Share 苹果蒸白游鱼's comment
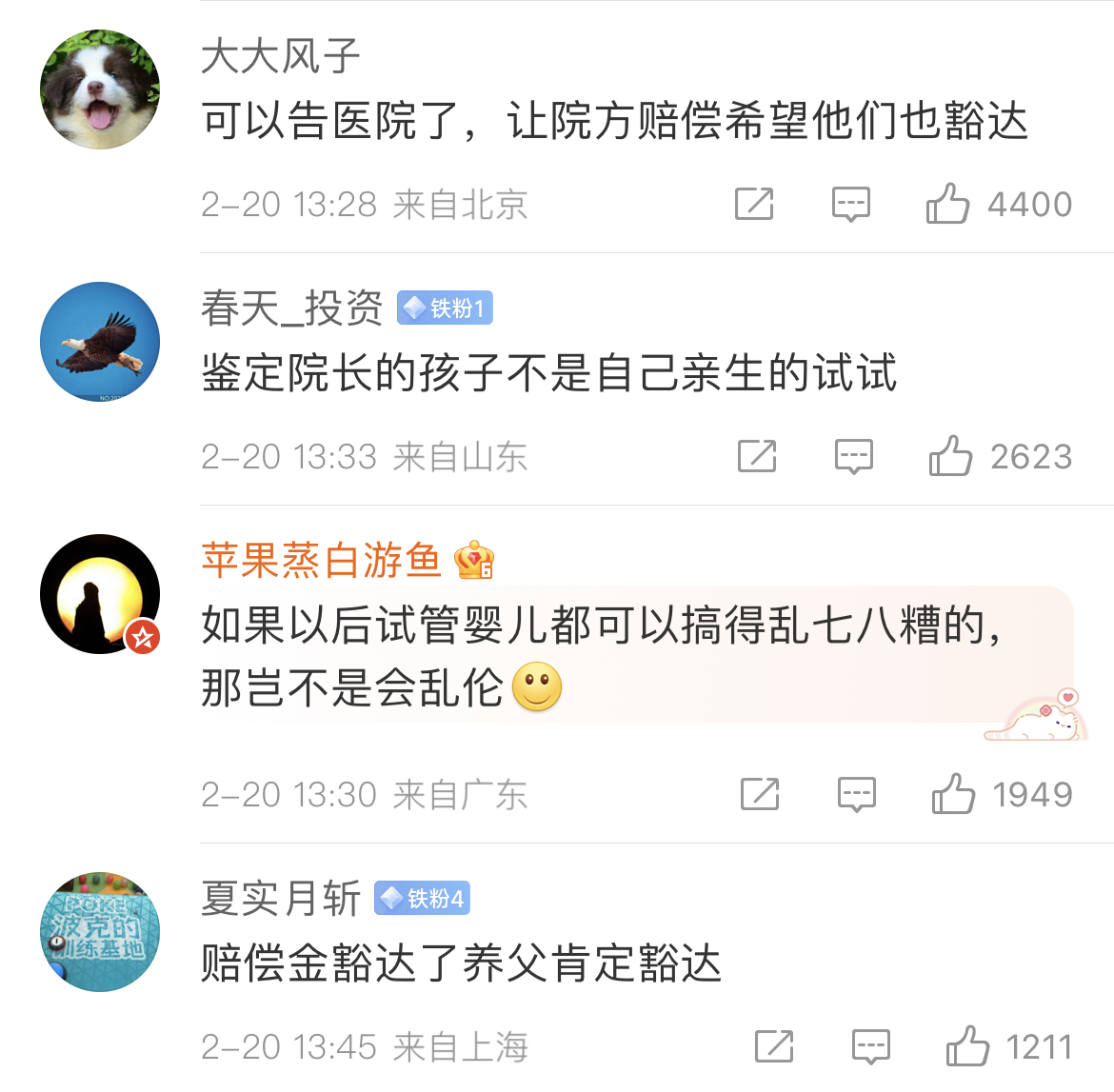 click(760, 794)
